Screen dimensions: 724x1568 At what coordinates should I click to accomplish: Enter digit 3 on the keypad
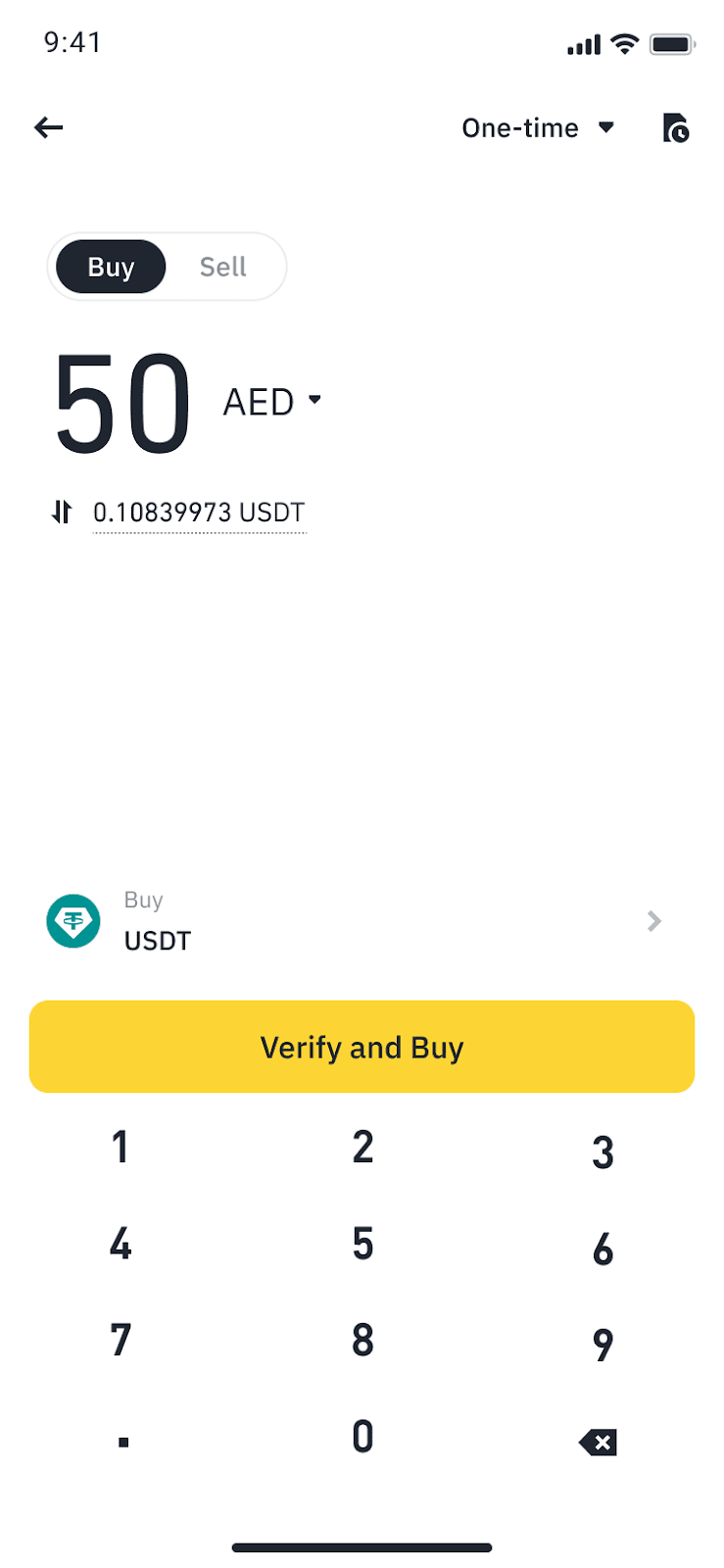pyautogui.click(x=603, y=1152)
